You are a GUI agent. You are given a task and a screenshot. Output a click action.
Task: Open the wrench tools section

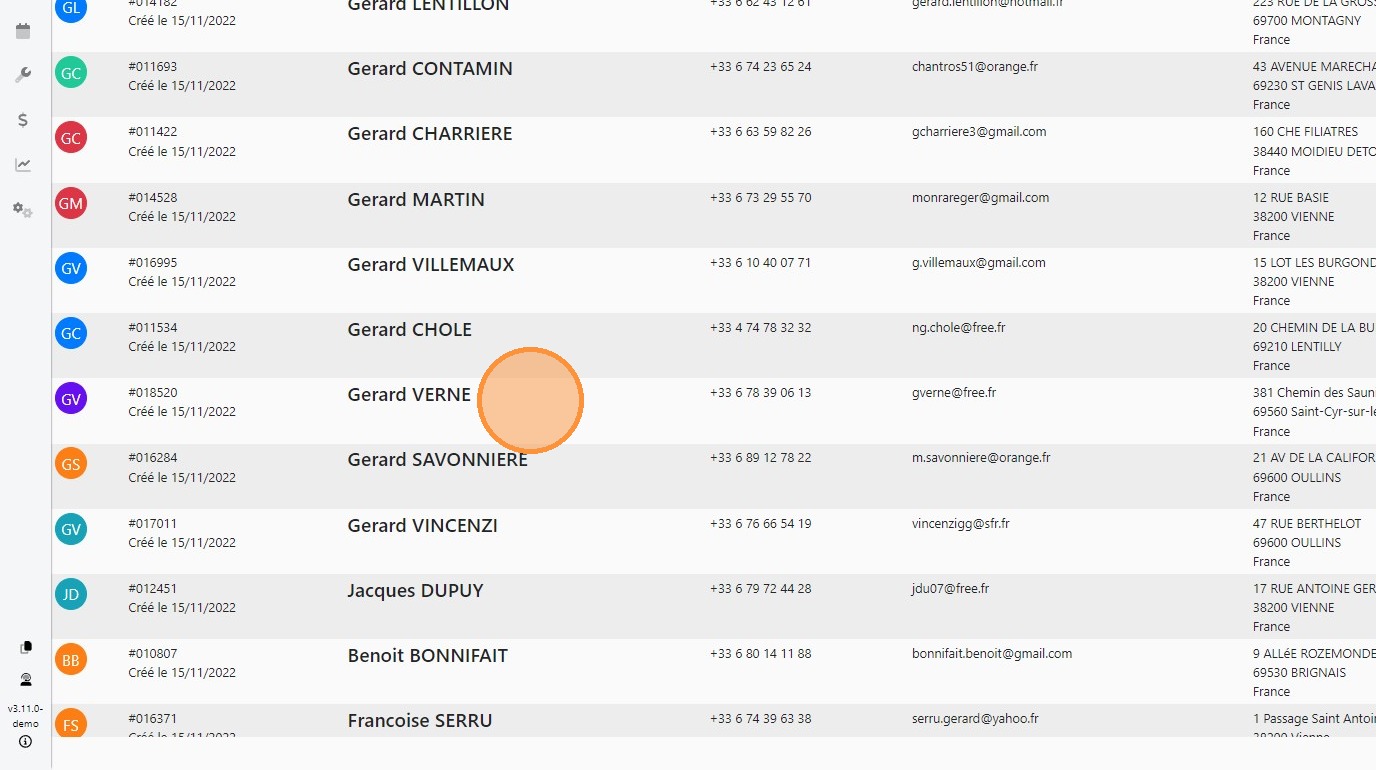click(x=23, y=75)
